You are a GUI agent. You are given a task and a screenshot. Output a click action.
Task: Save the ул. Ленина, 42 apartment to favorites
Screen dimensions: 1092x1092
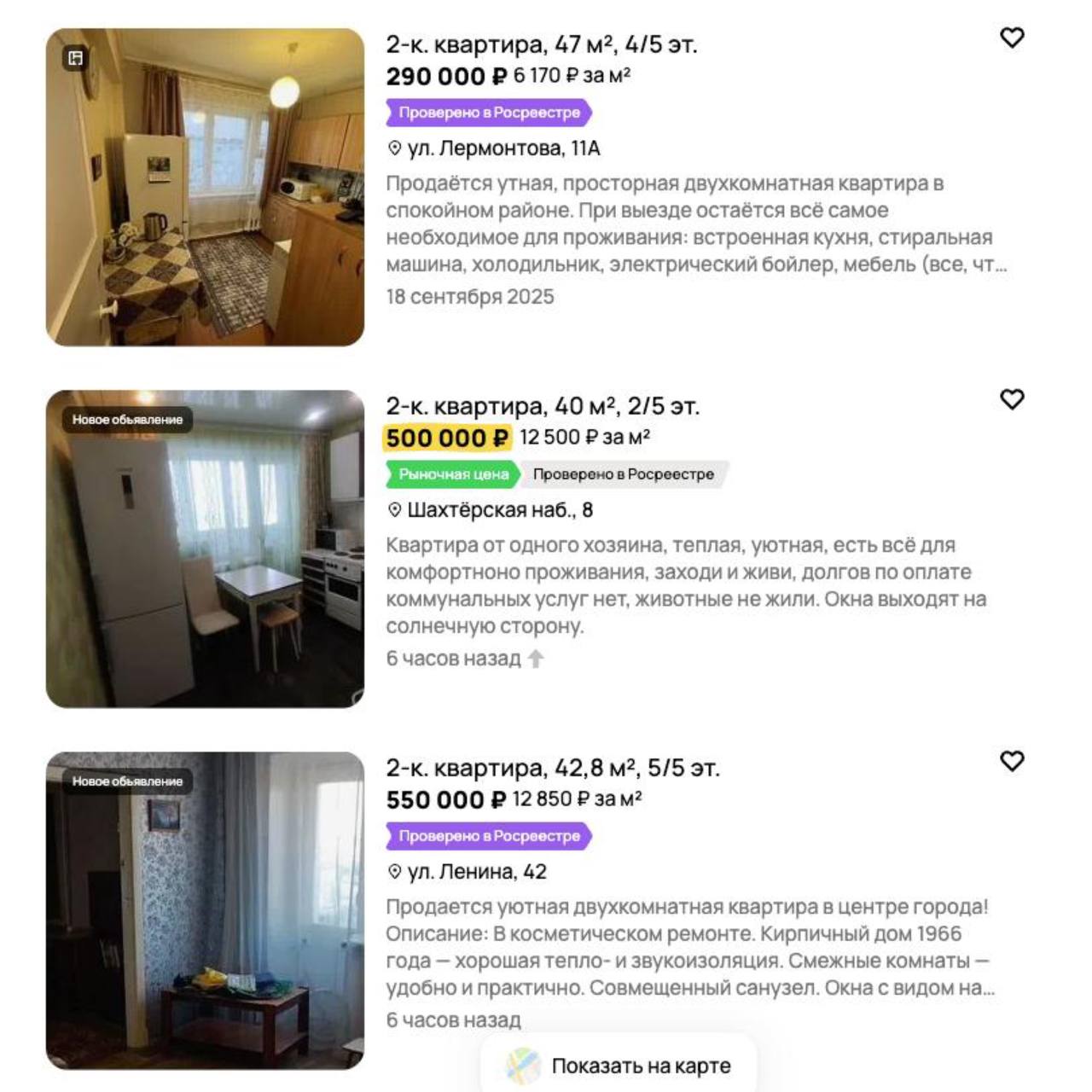pyautogui.click(x=1012, y=761)
